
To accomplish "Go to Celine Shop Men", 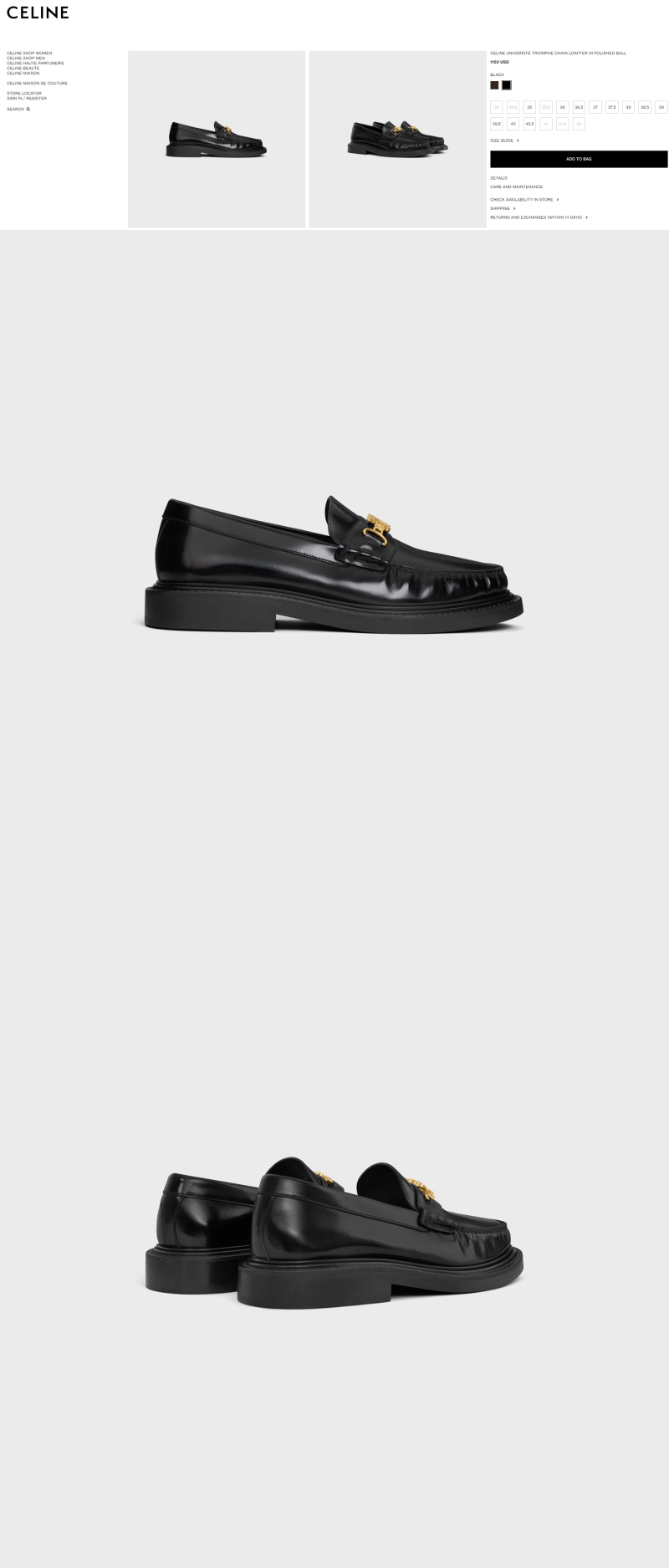I will [26, 58].
